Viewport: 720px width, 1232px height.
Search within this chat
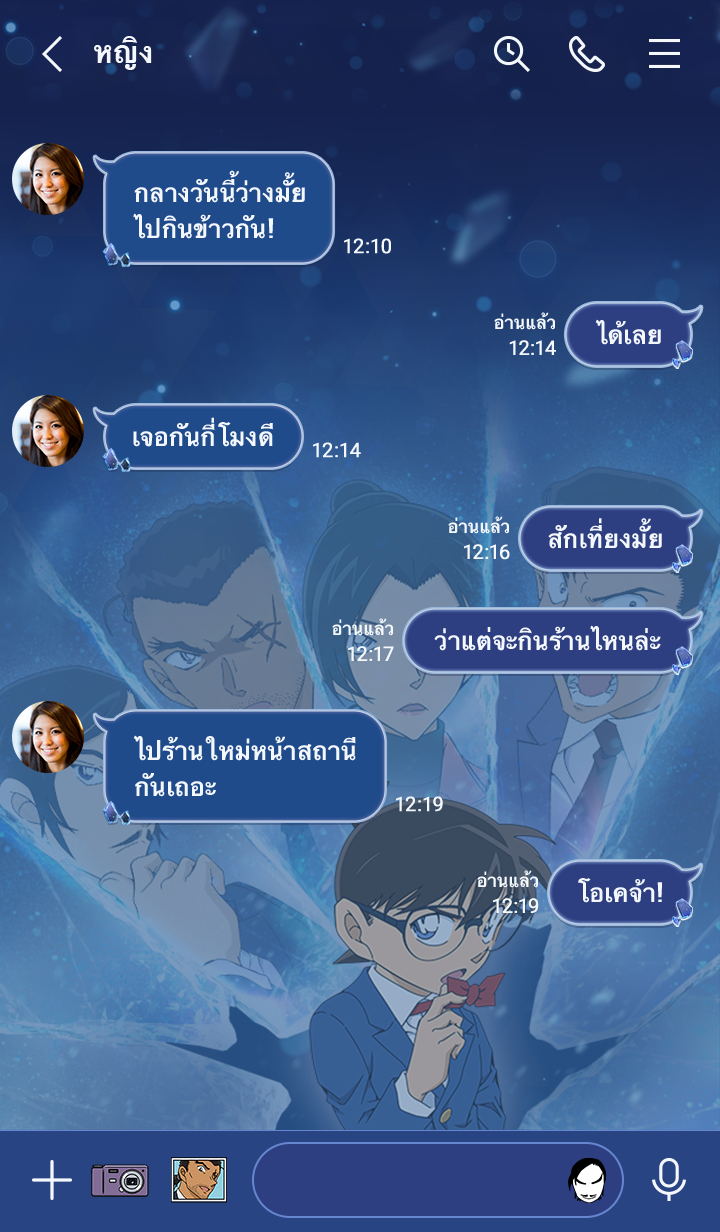(511, 54)
